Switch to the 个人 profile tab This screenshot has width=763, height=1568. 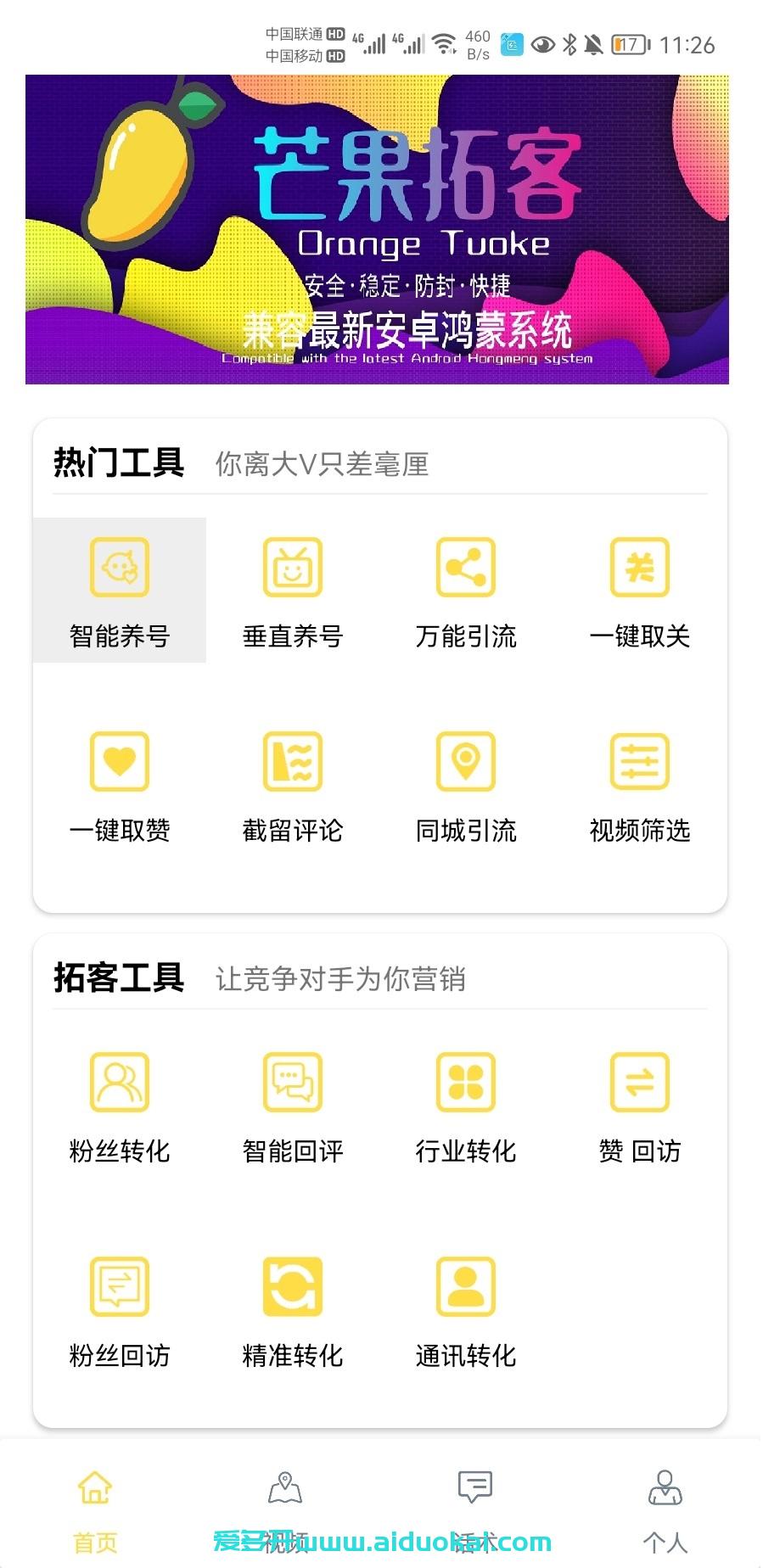[665, 1511]
